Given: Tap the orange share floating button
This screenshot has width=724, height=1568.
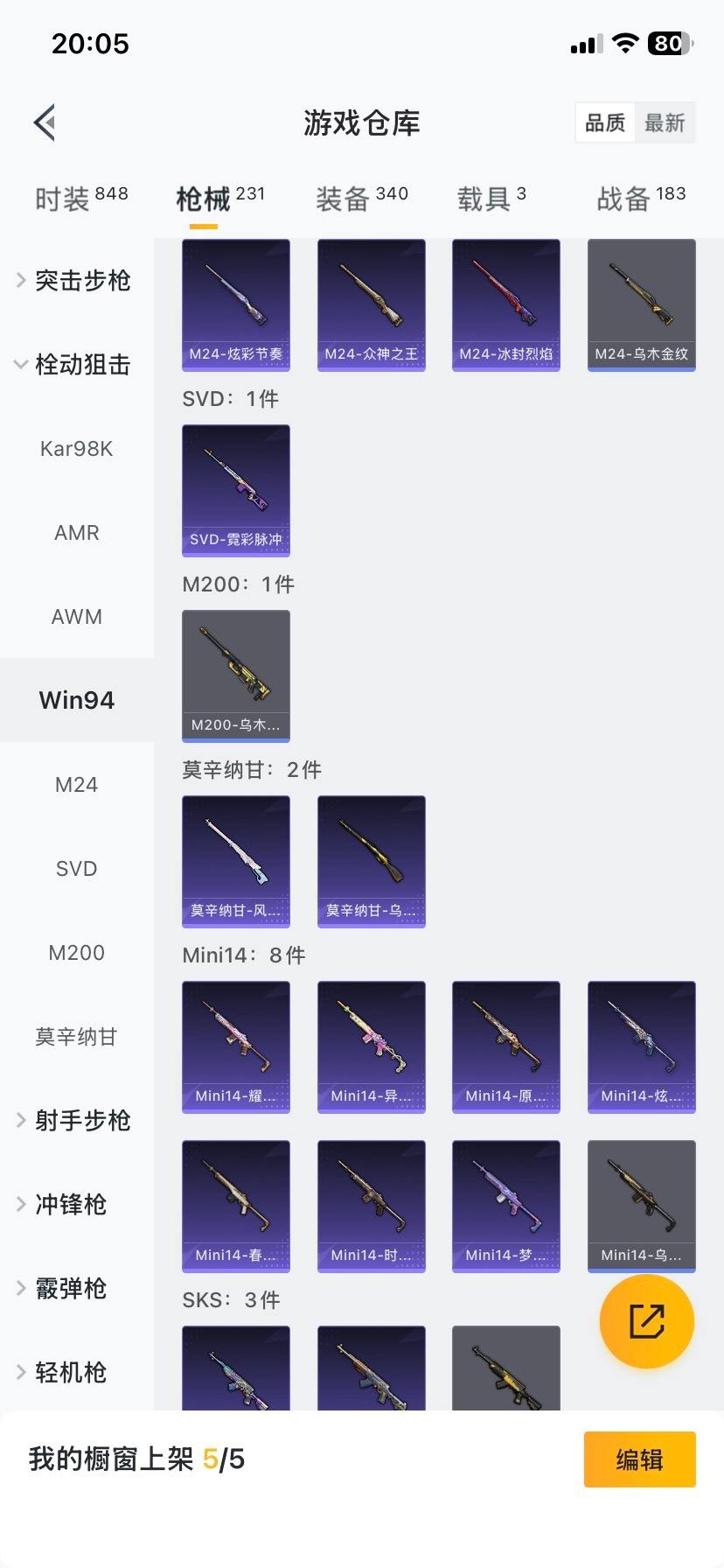Looking at the screenshot, I should tap(647, 1321).
